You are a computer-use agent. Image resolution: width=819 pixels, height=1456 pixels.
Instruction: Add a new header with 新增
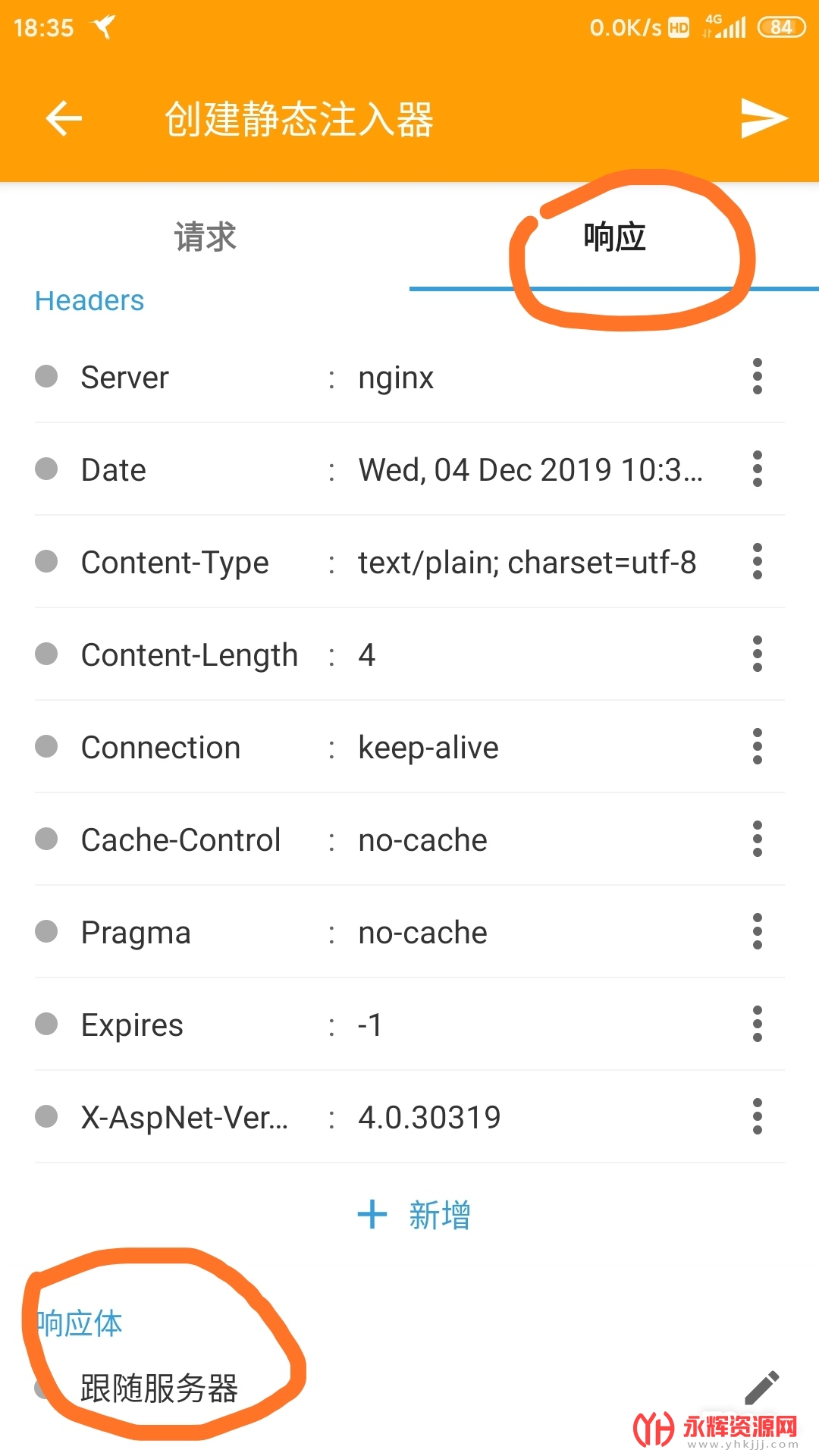point(414,1215)
